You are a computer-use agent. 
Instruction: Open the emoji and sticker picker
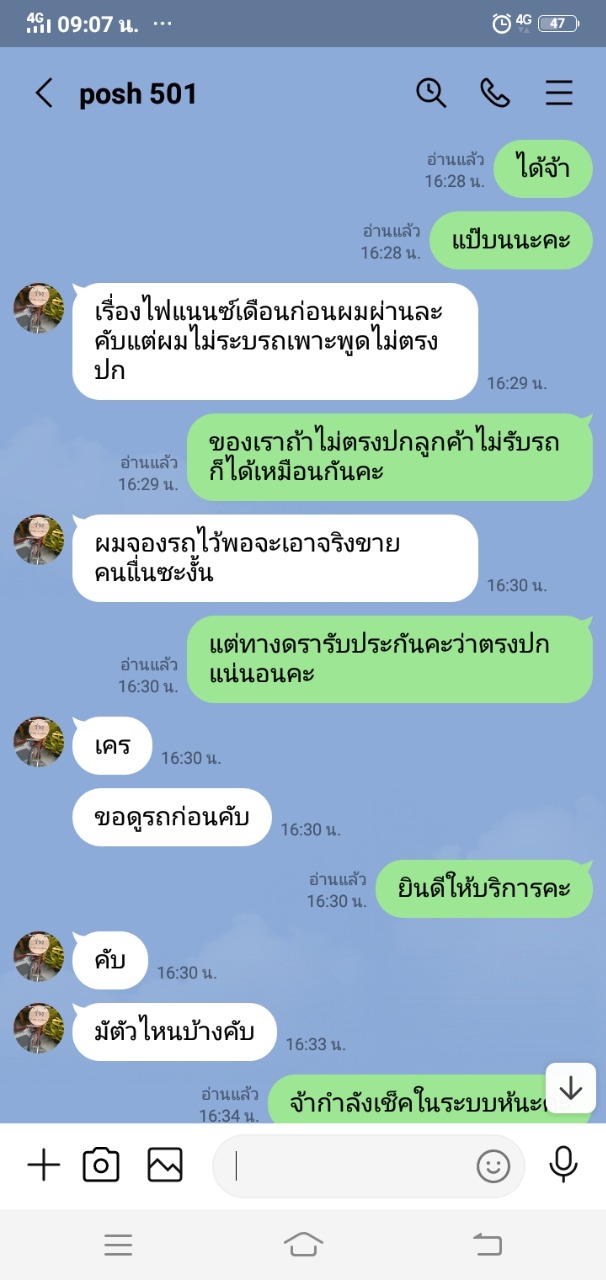[x=493, y=1166]
